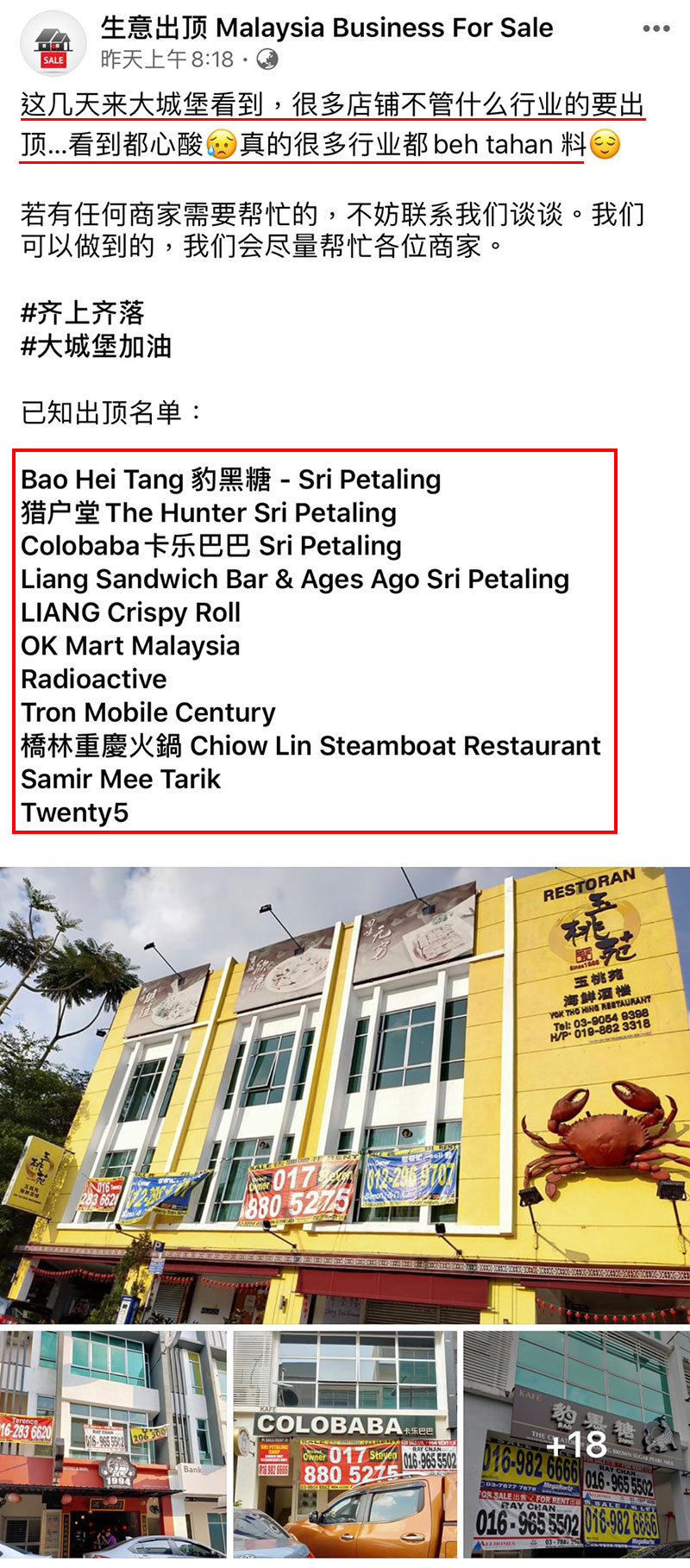690x1568 pixels.
Task: Open the yellow crab restaurant photo
Action: pos(345,1094)
